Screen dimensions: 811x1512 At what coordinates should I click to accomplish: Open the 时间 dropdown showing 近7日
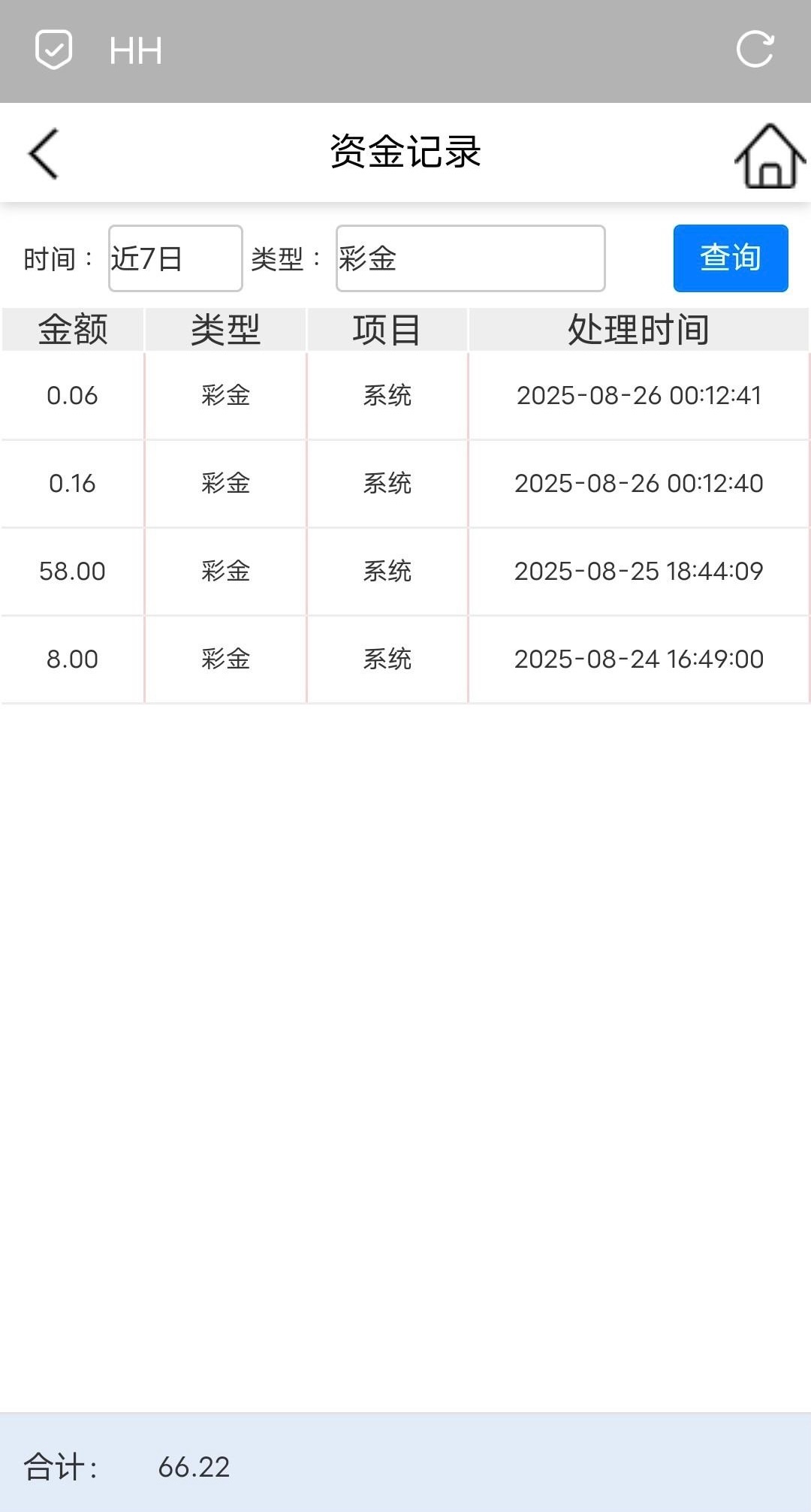[175, 258]
